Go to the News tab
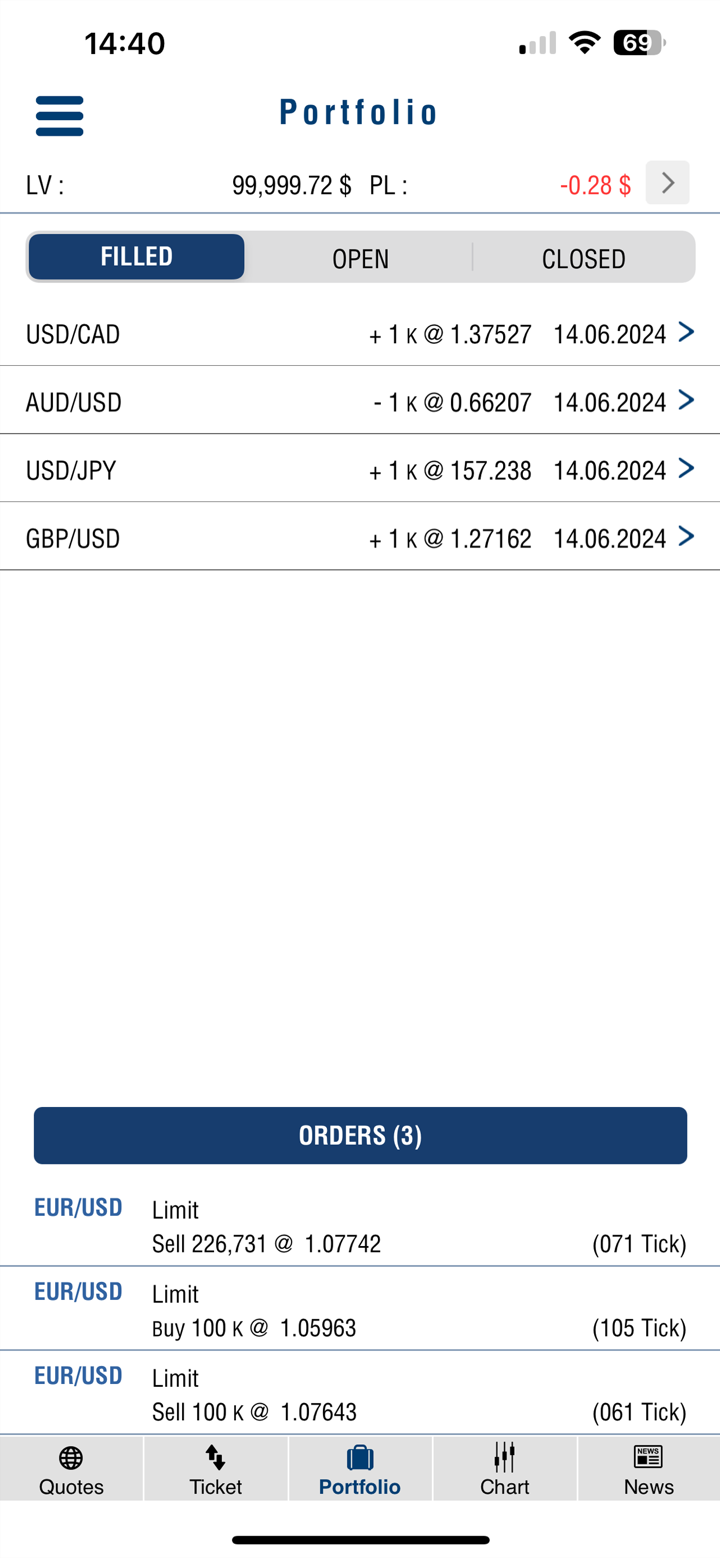 [649, 1469]
